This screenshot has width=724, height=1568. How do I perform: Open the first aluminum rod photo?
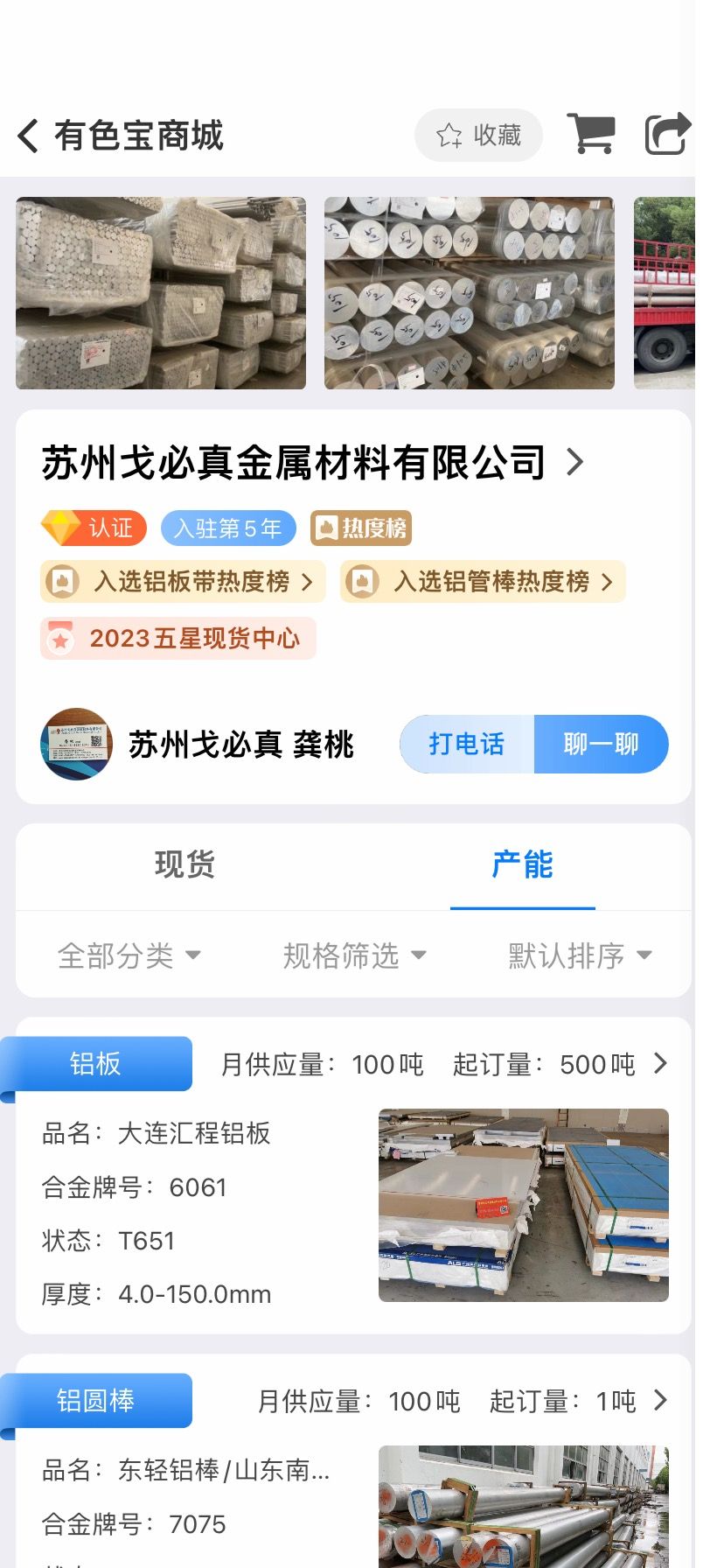click(x=161, y=293)
